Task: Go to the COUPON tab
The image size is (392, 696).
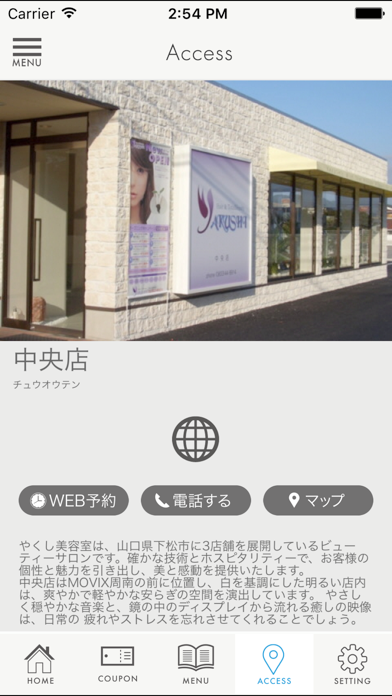Action: (x=118, y=664)
